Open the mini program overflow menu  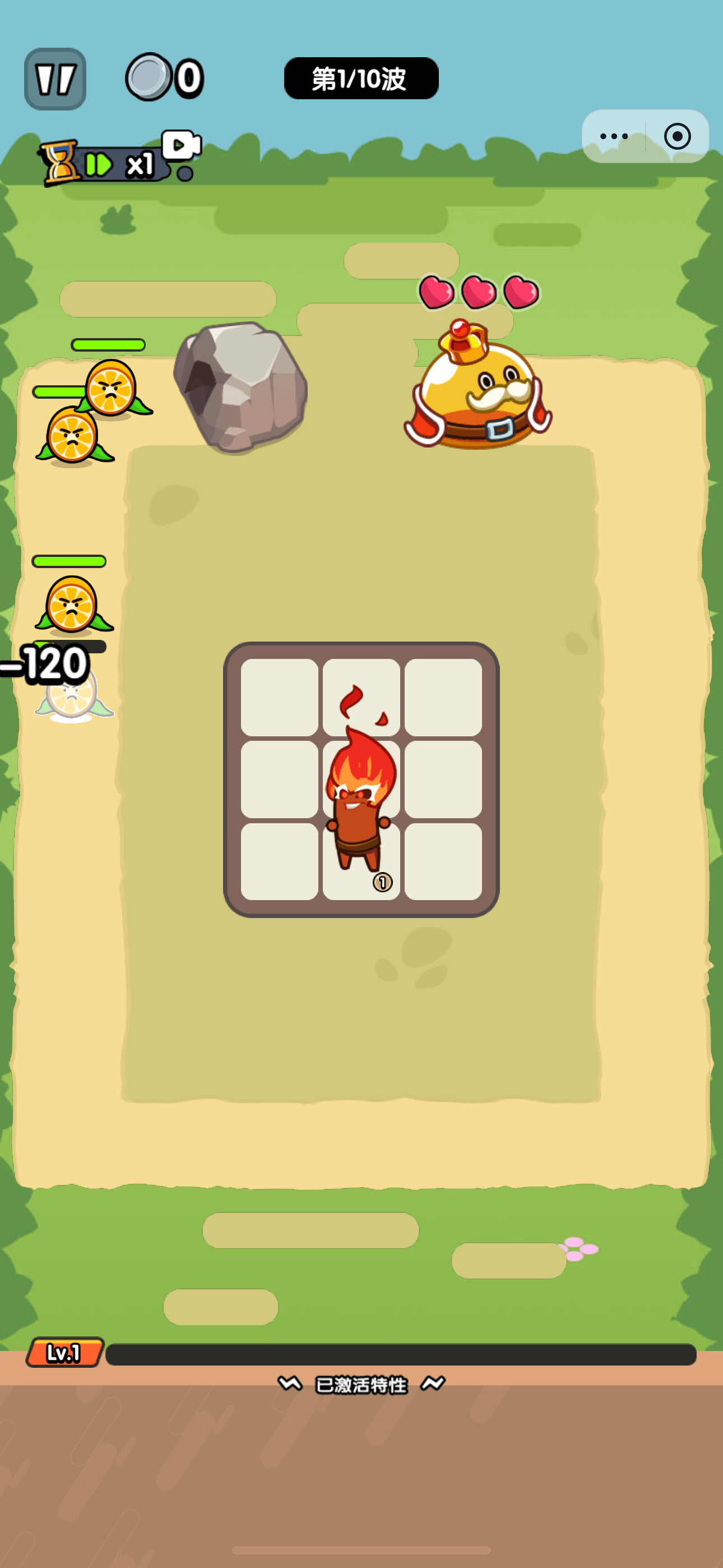614,136
